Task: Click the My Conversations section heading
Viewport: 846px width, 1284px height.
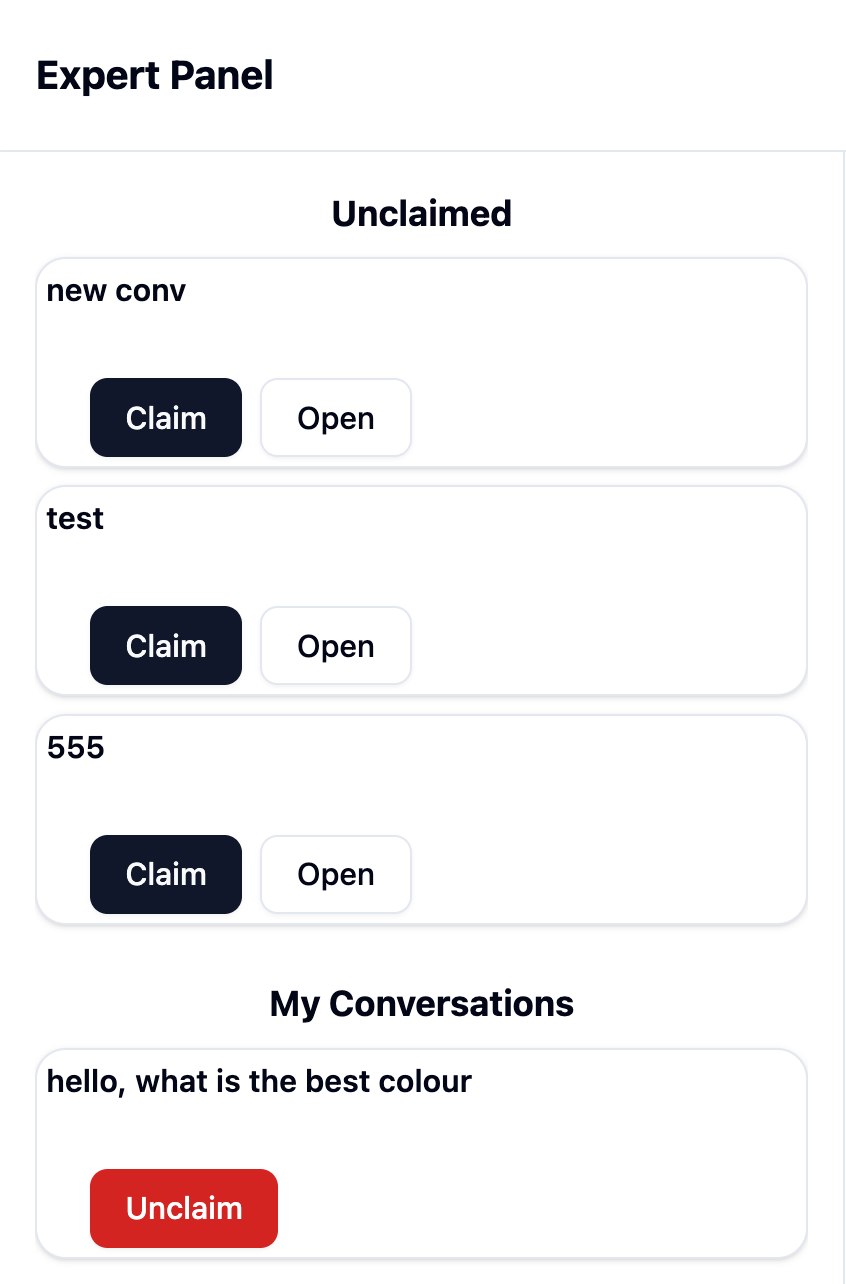Action: [421, 1003]
